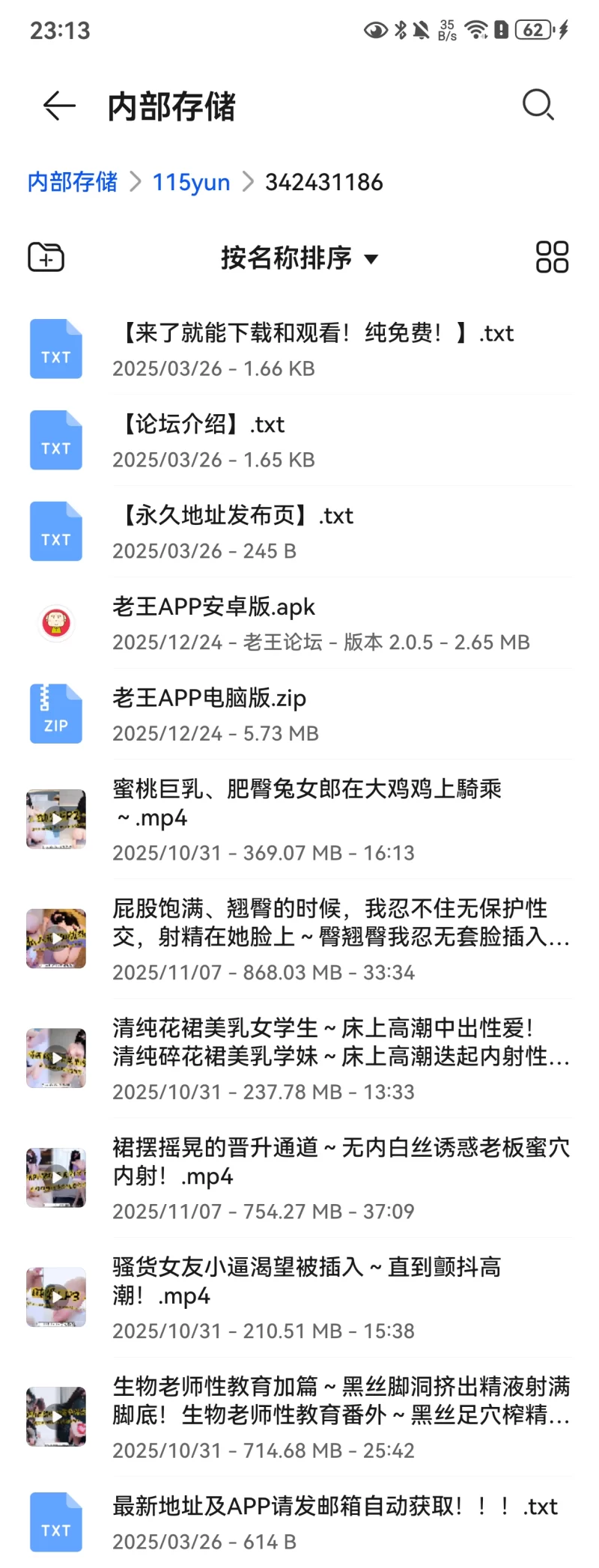This screenshot has width=599, height=1568.
Task: Open the 按名称排序 sort dropdown
Action: (299, 258)
